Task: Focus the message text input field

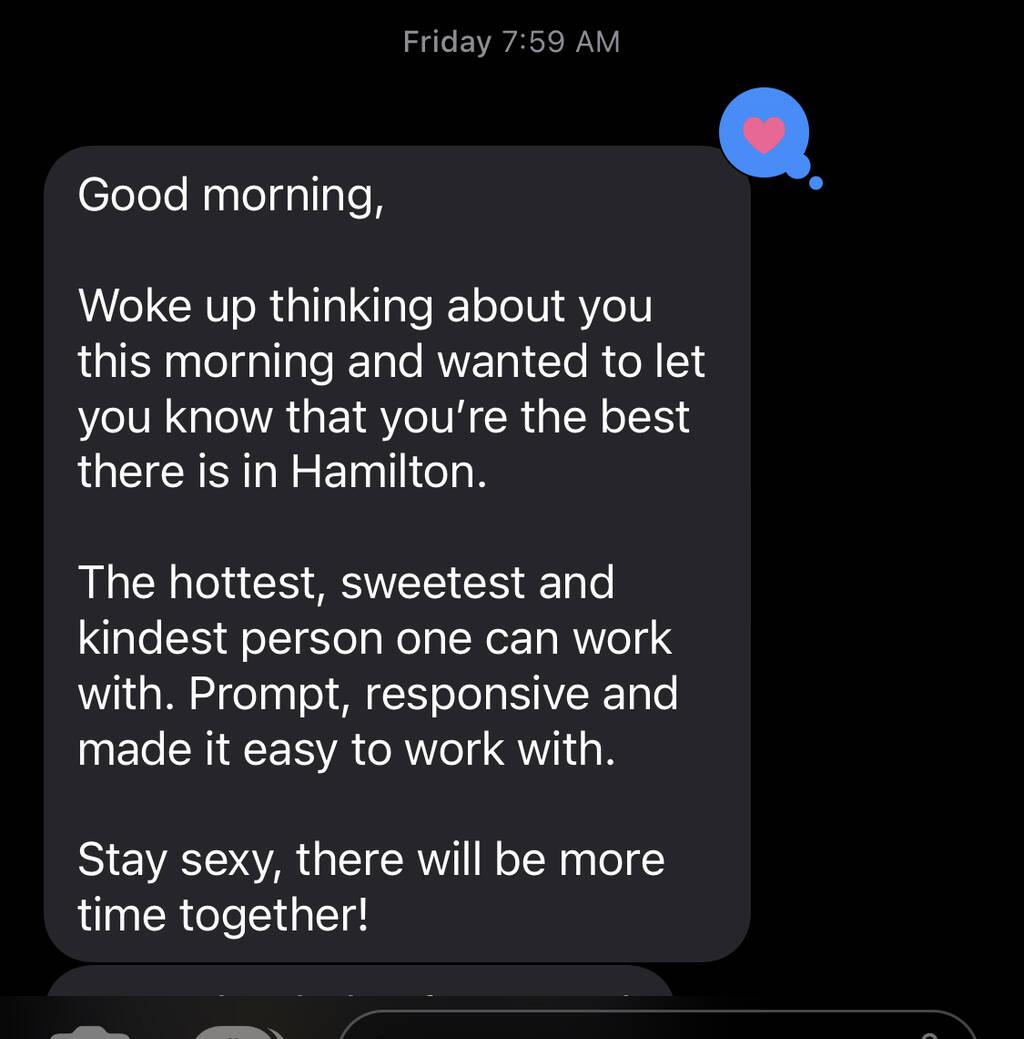Action: click(x=640, y=1030)
